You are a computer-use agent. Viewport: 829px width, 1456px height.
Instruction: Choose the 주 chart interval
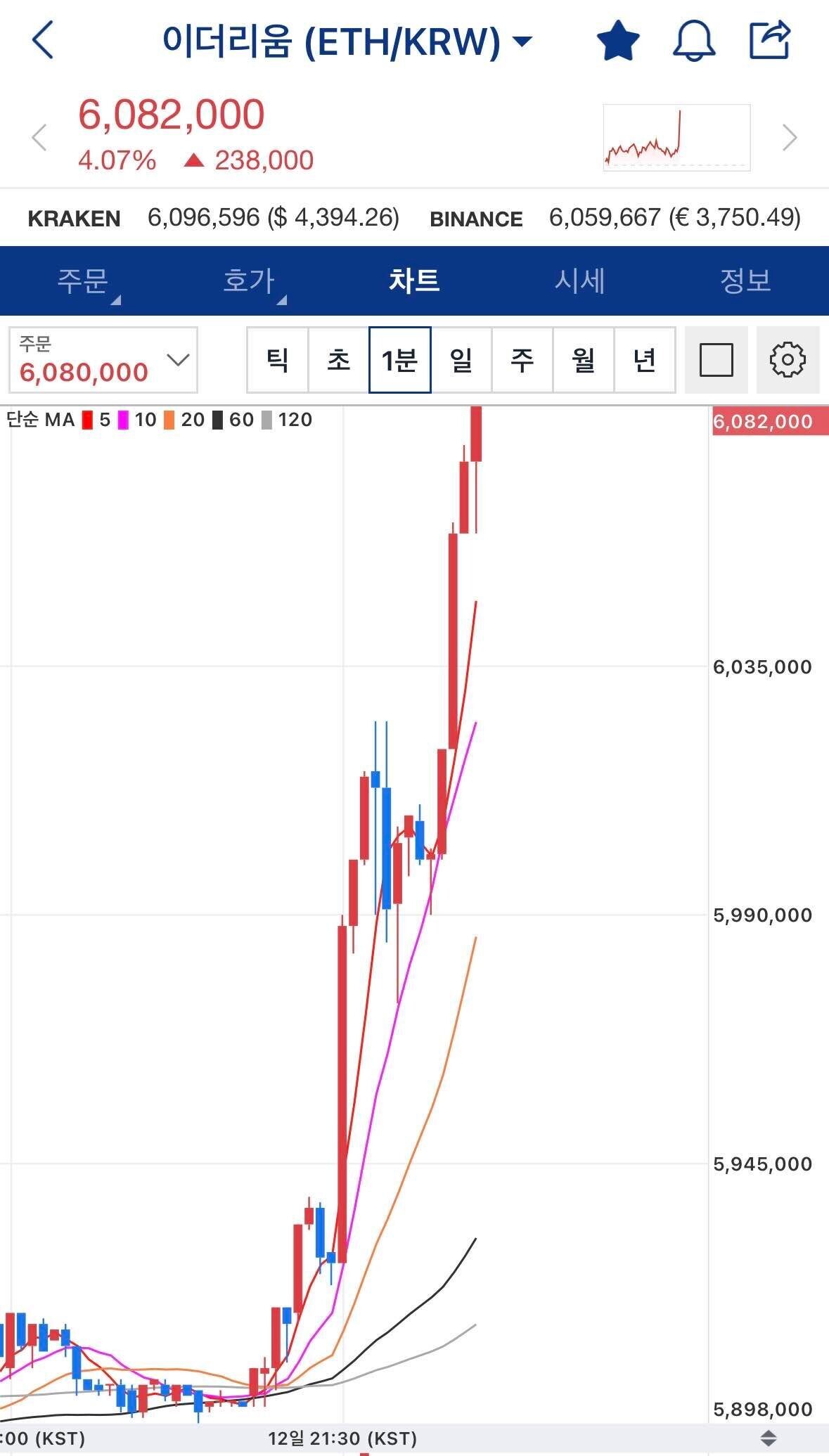[x=522, y=360]
